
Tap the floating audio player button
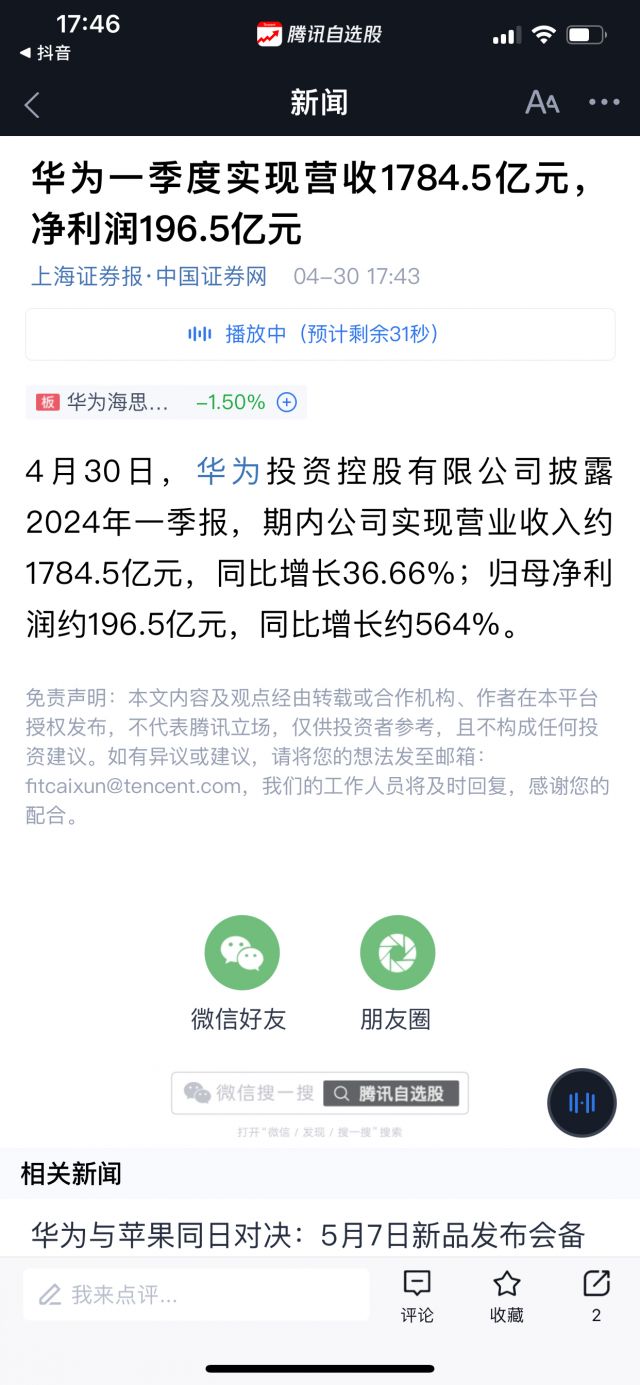pyautogui.click(x=582, y=1103)
